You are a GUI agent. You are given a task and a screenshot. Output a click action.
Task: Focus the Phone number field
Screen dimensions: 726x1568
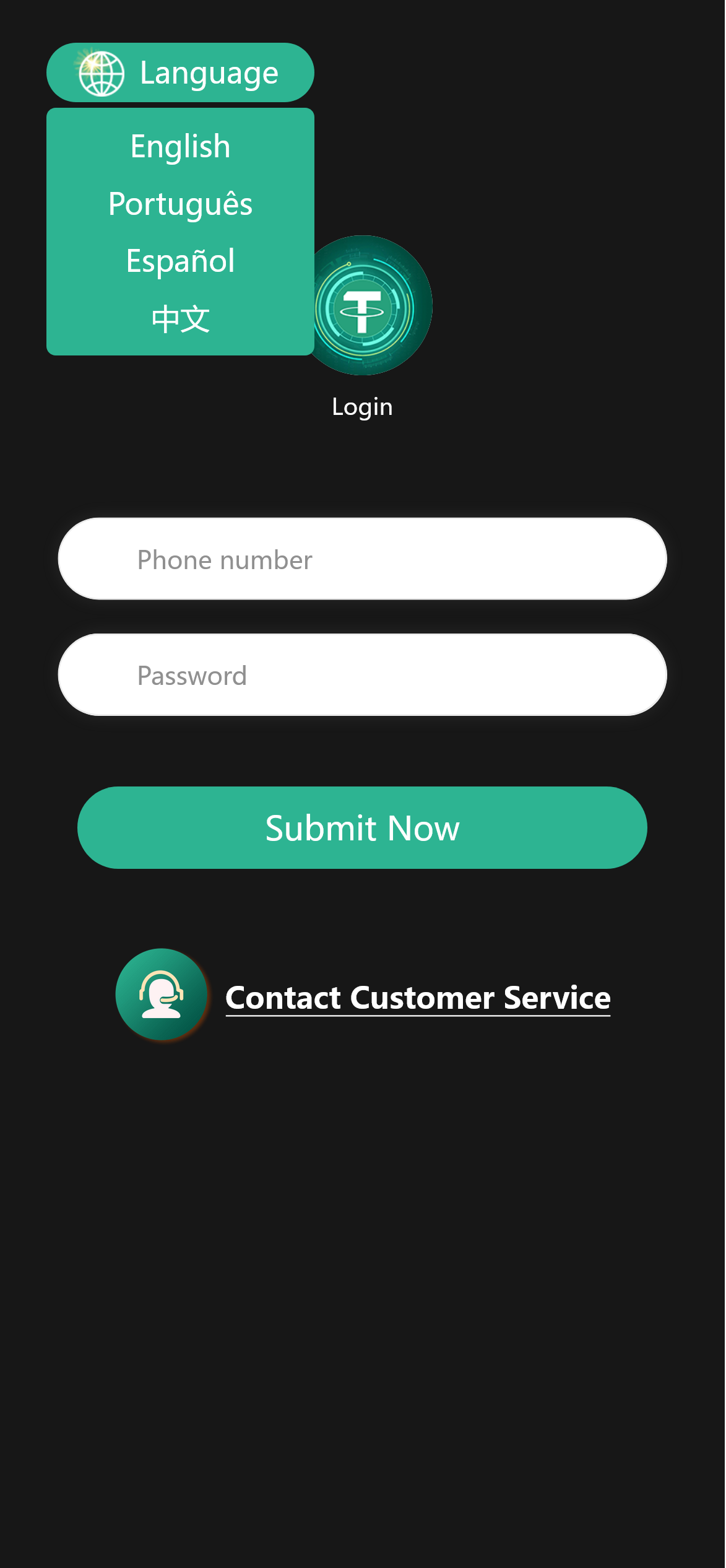(362, 559)
